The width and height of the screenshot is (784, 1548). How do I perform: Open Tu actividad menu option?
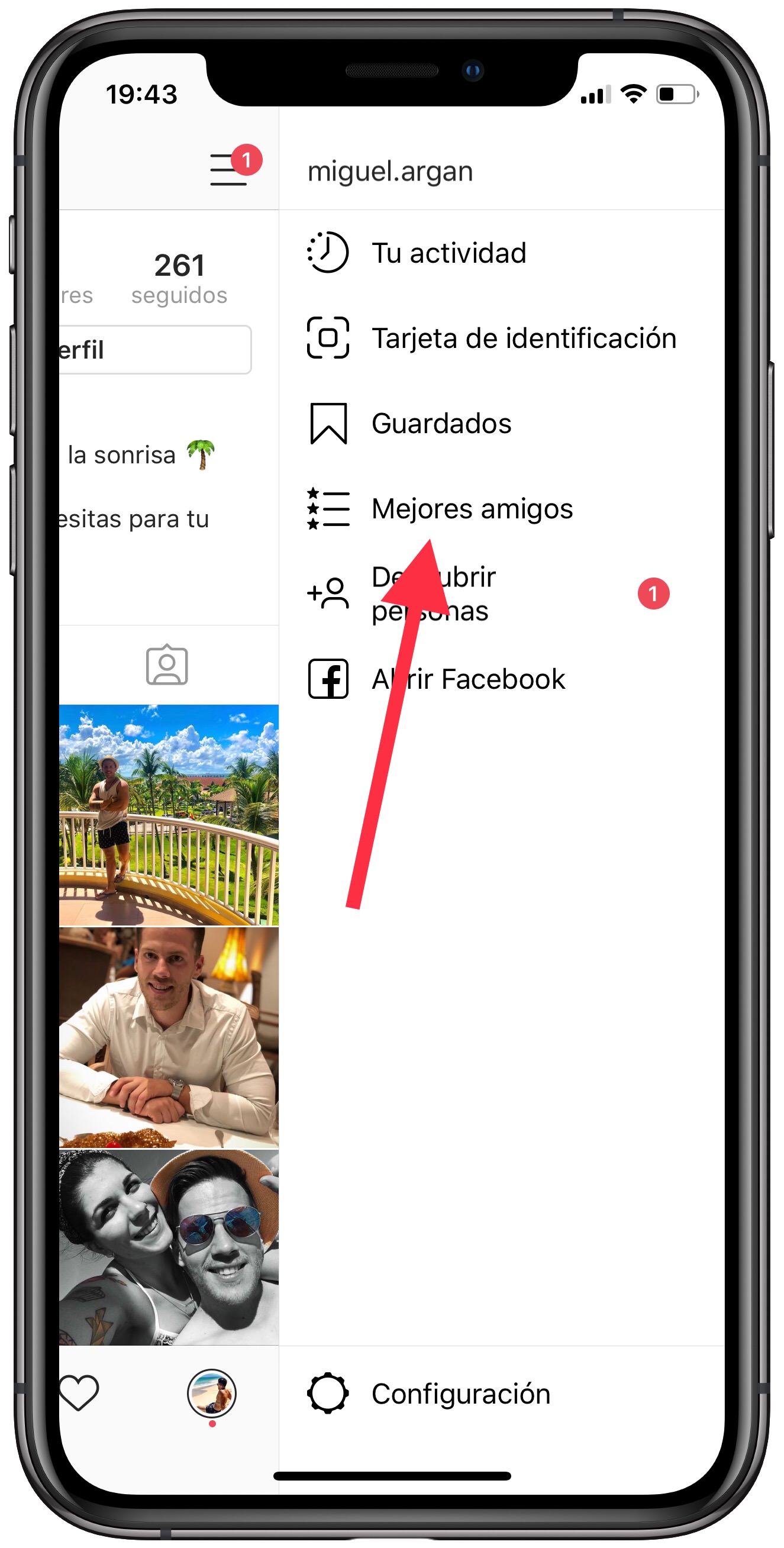click(447, 253)
